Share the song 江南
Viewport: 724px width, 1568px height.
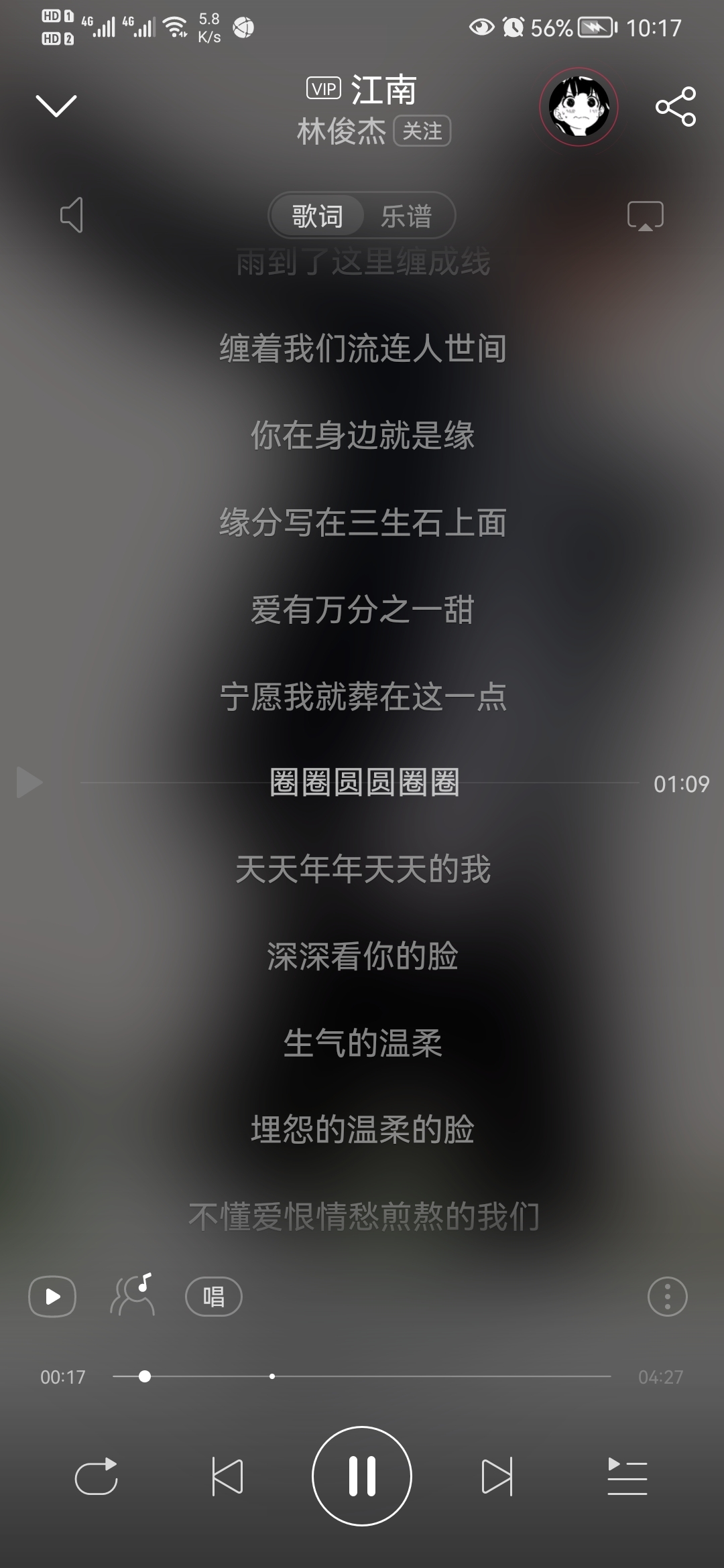click(675, 107)
